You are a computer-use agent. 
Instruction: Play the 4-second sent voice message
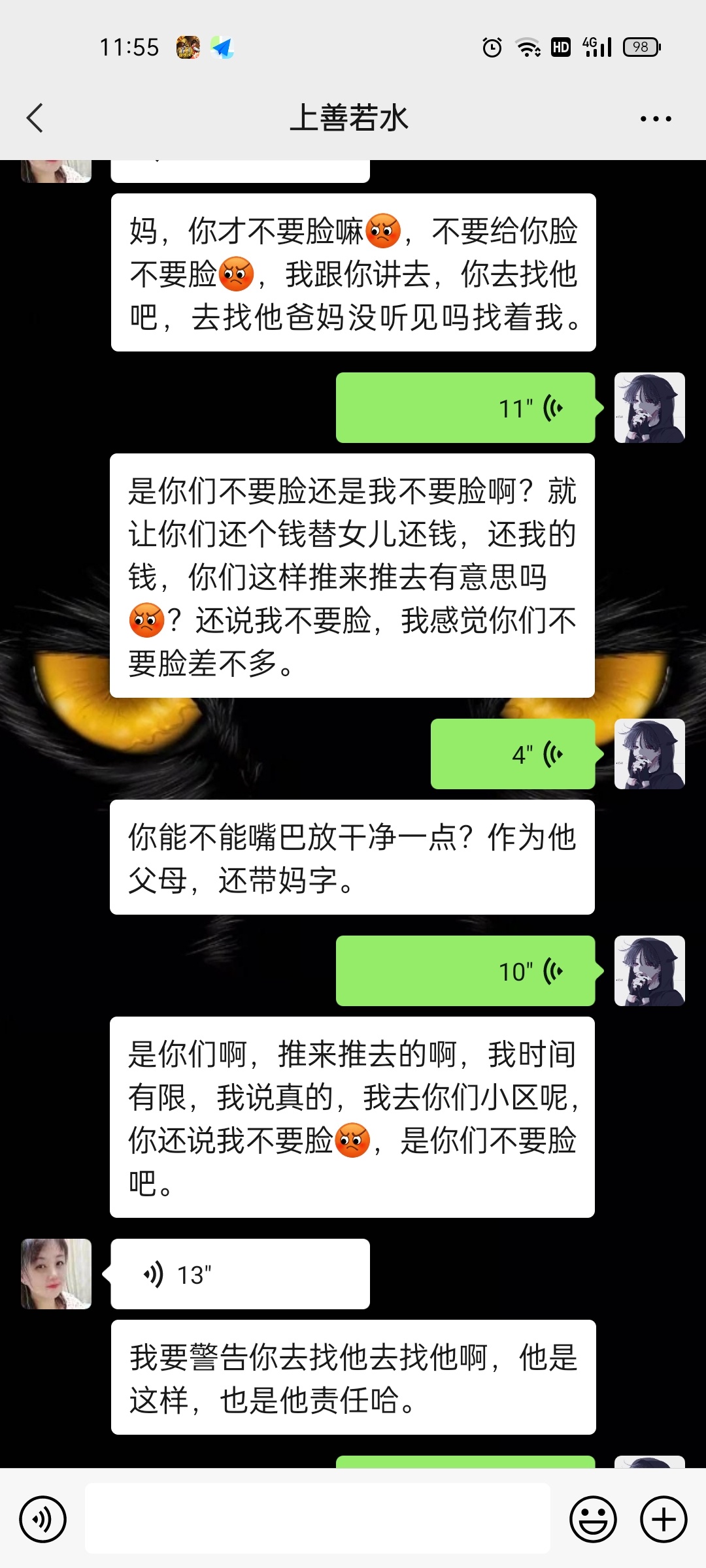pos(513,755)
